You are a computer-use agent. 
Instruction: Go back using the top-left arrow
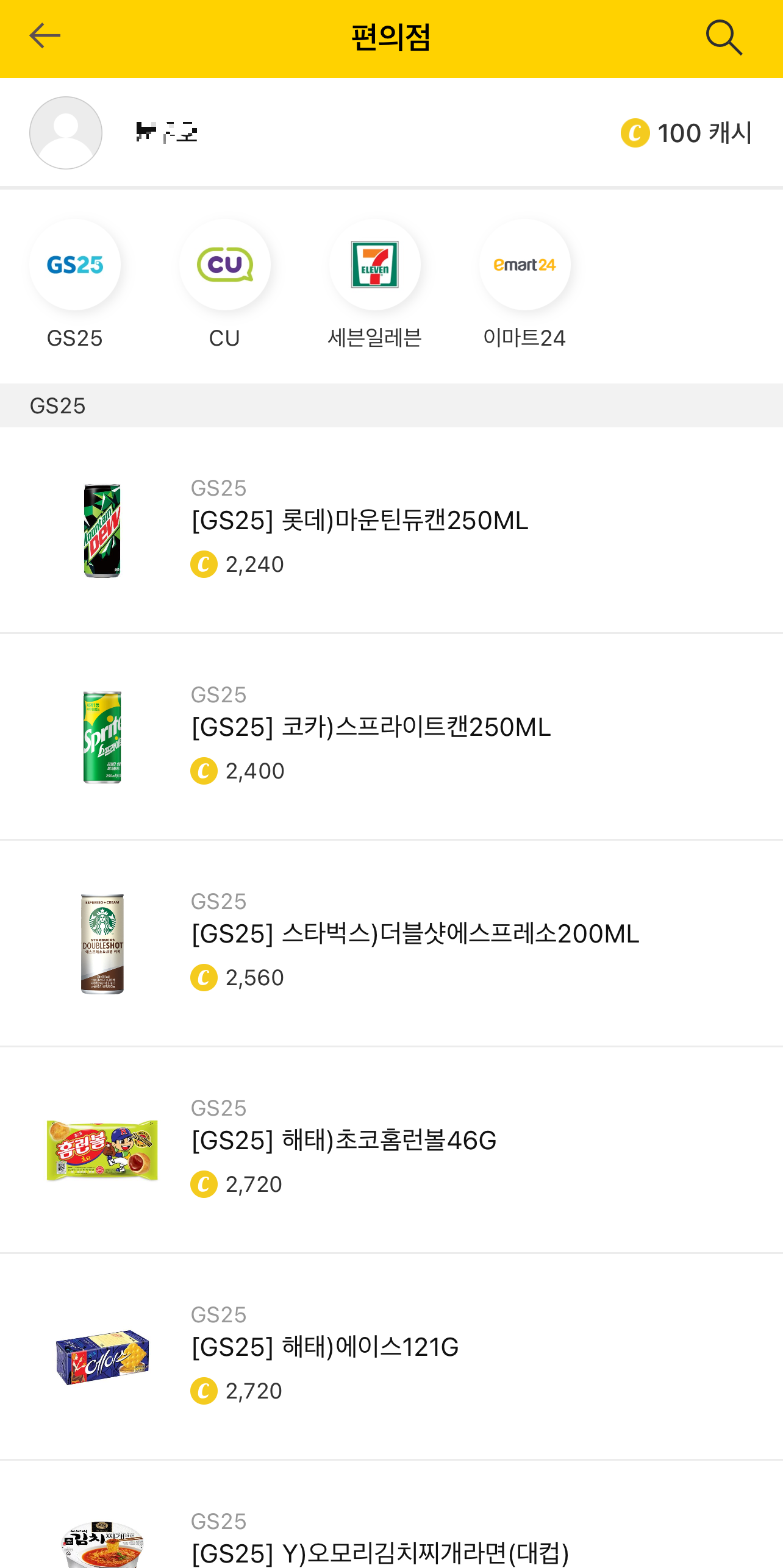pos(45,37)
